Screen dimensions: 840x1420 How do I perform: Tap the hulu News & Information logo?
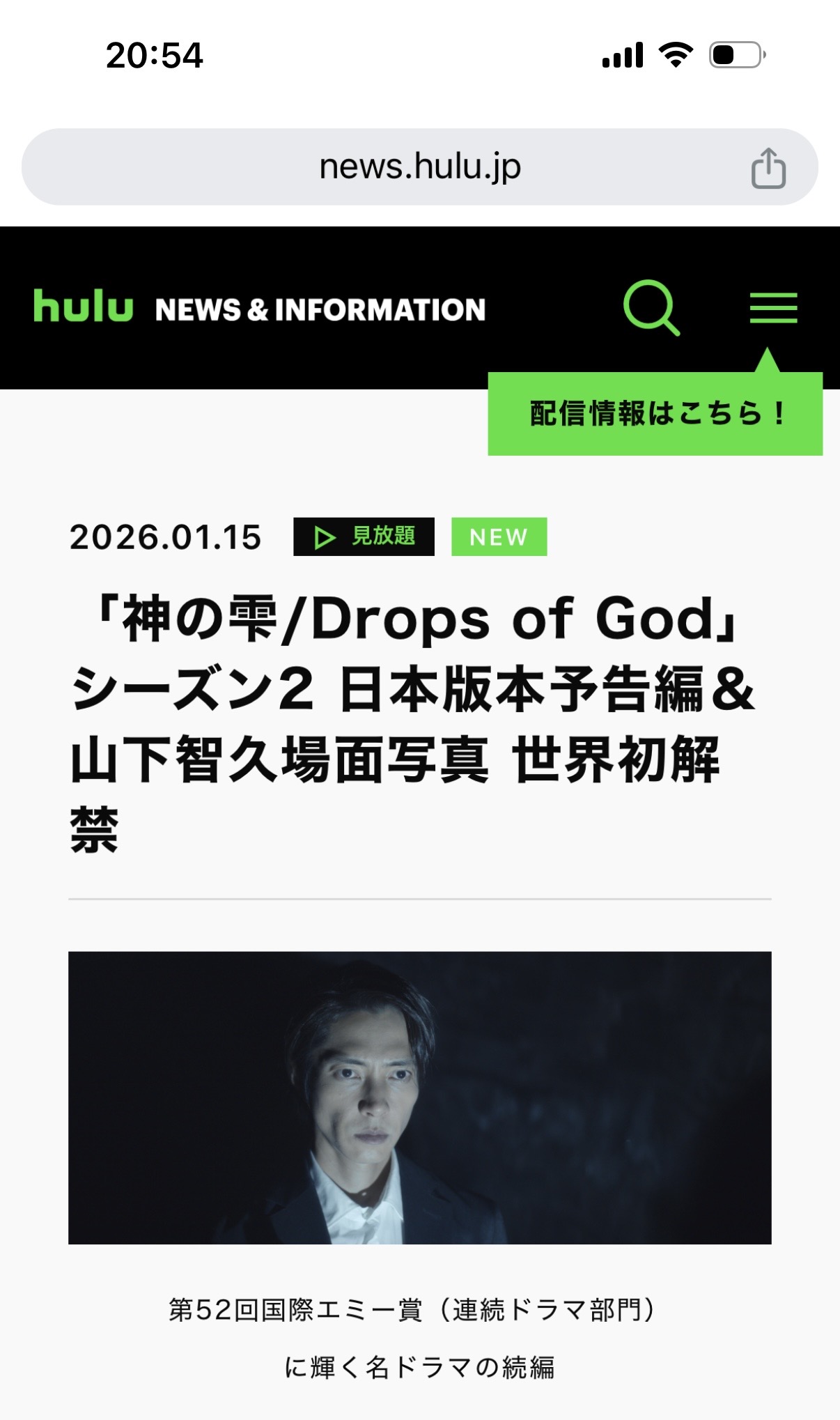(259, 307)
